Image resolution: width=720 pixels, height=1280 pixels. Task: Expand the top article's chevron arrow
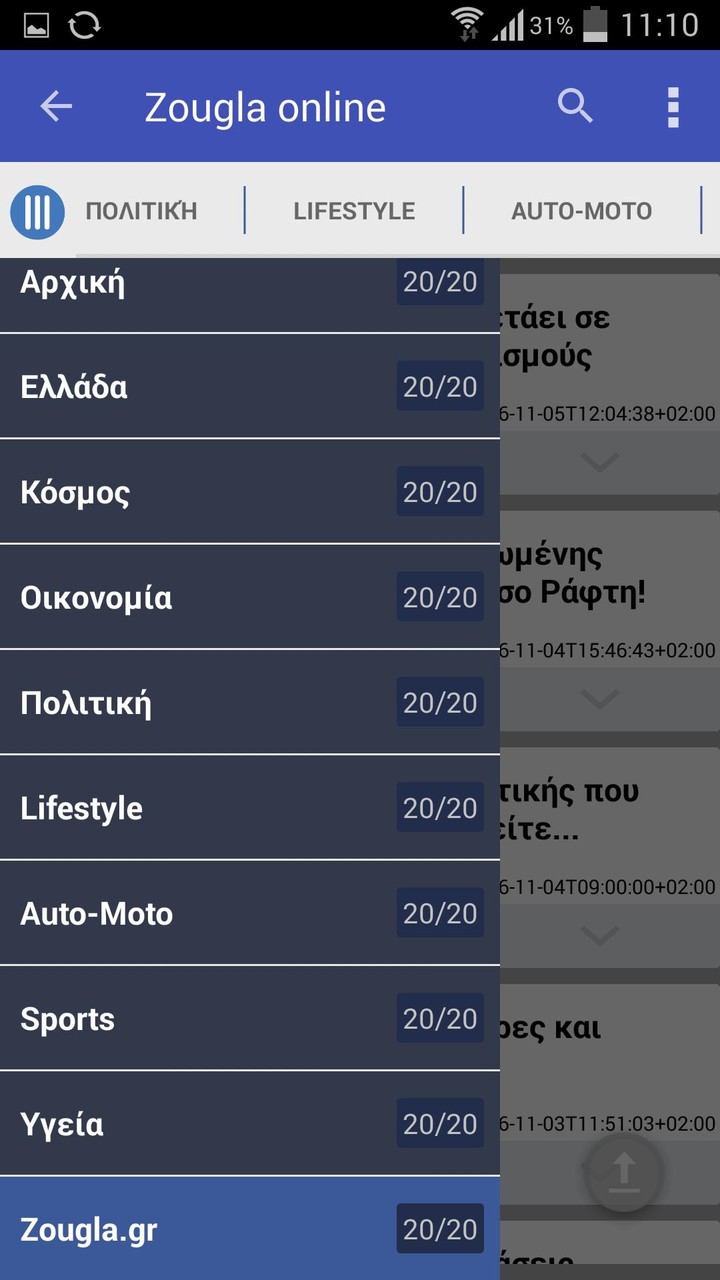tap(599, 462)
